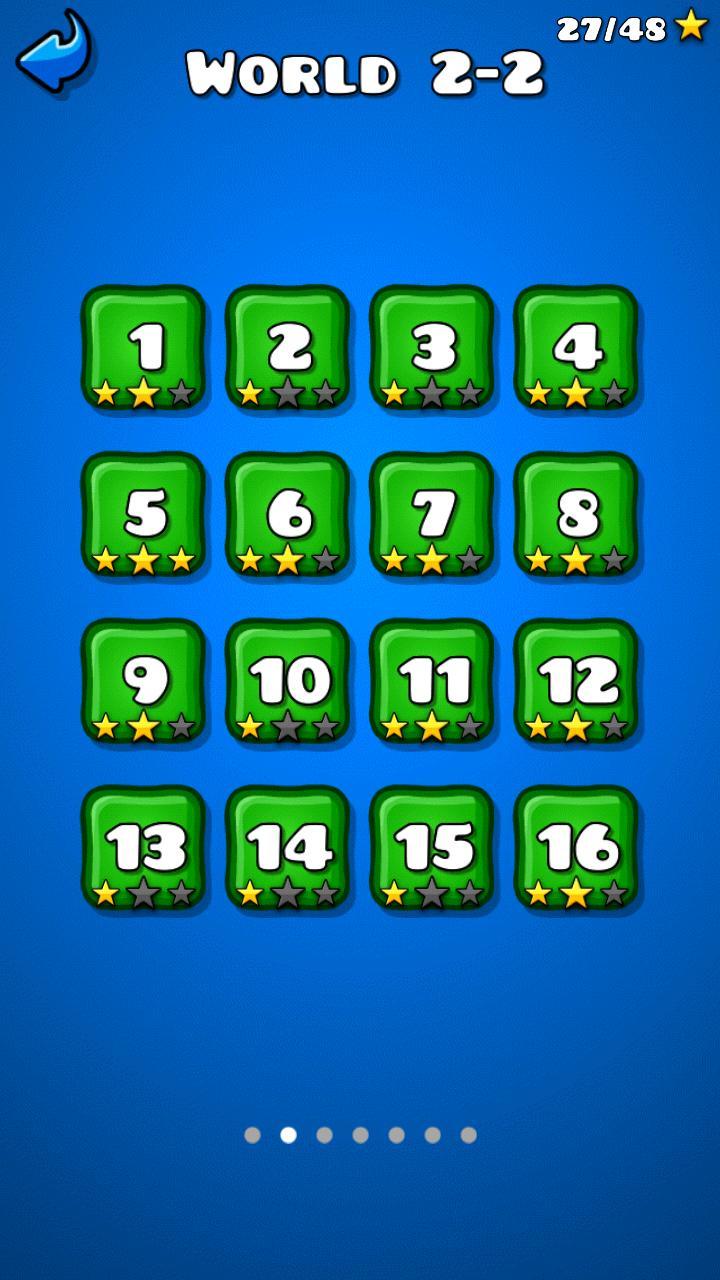
Task: Jump to the last page dot
Action: coord(469,1134)
